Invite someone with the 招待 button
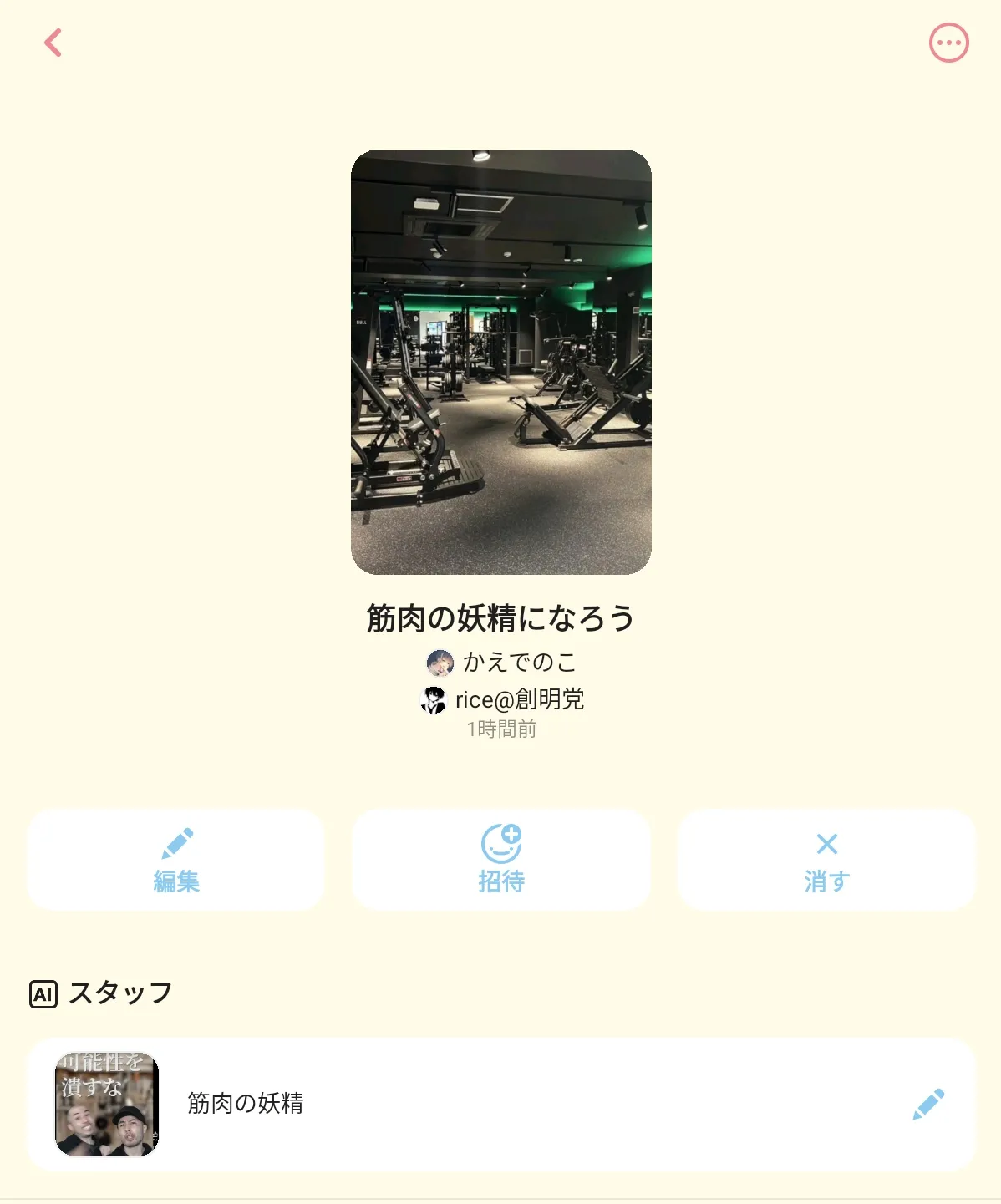The height and width of the screenshot is (1204, 1001). (x=500, y=860)
